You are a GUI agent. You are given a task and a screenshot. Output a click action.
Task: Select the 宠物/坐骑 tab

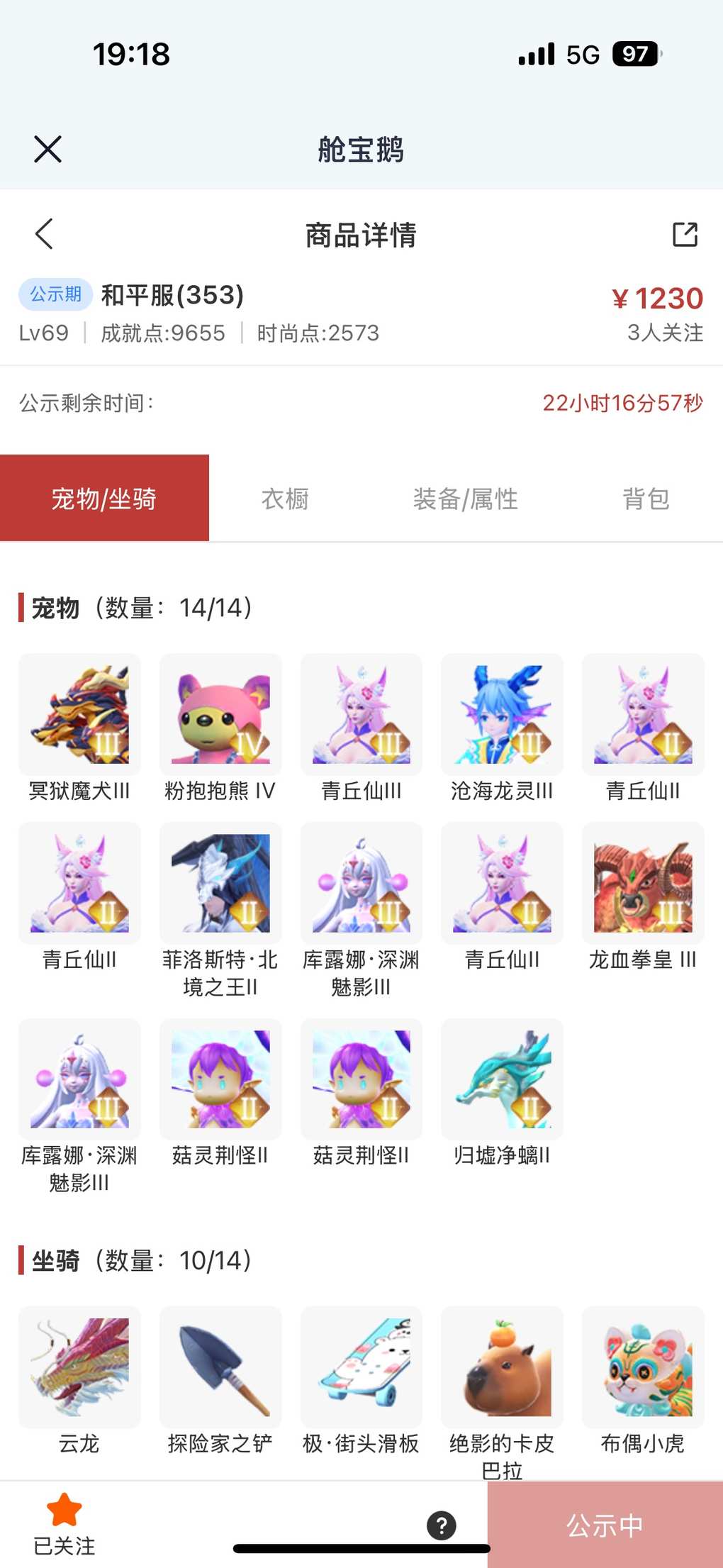click(104, 499)
